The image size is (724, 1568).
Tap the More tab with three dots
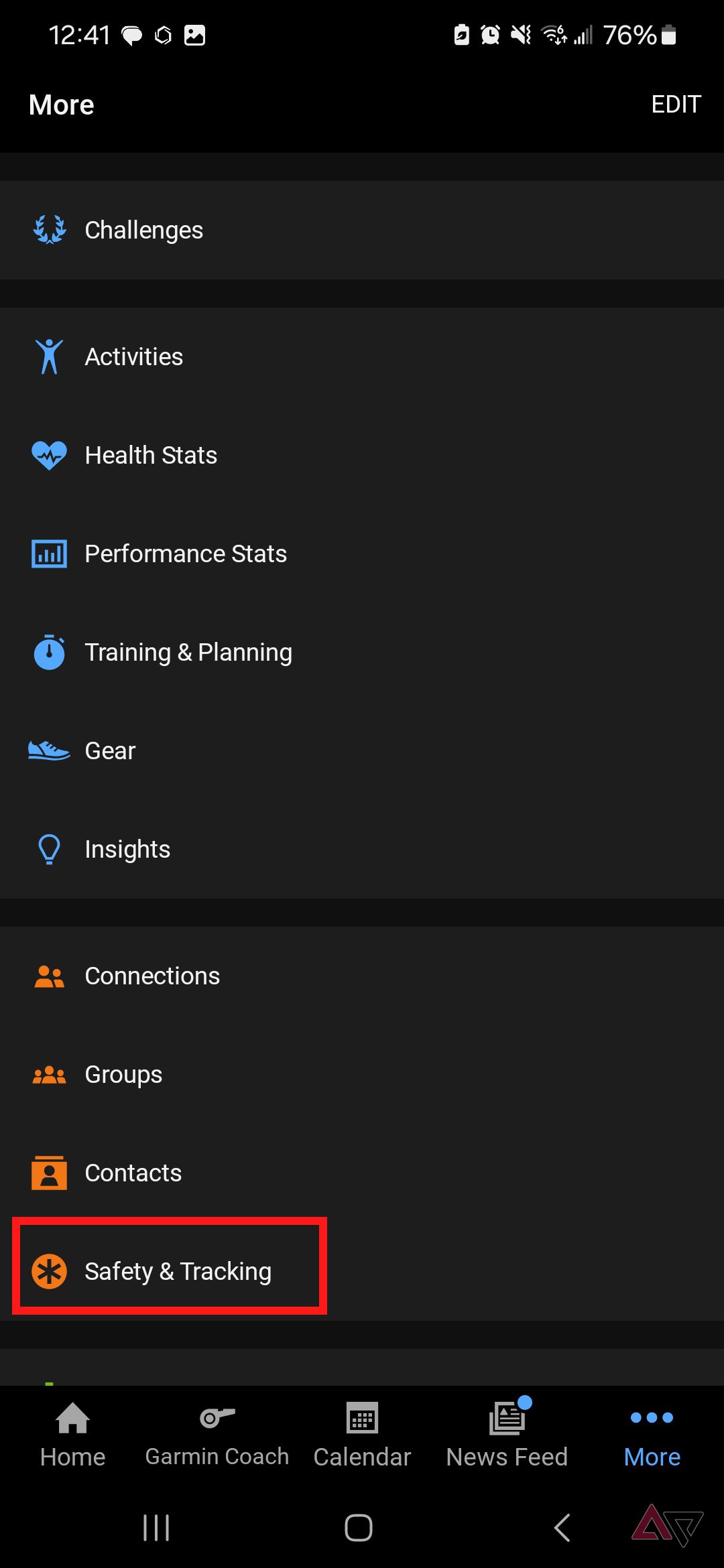click(x=652, y=1431)
